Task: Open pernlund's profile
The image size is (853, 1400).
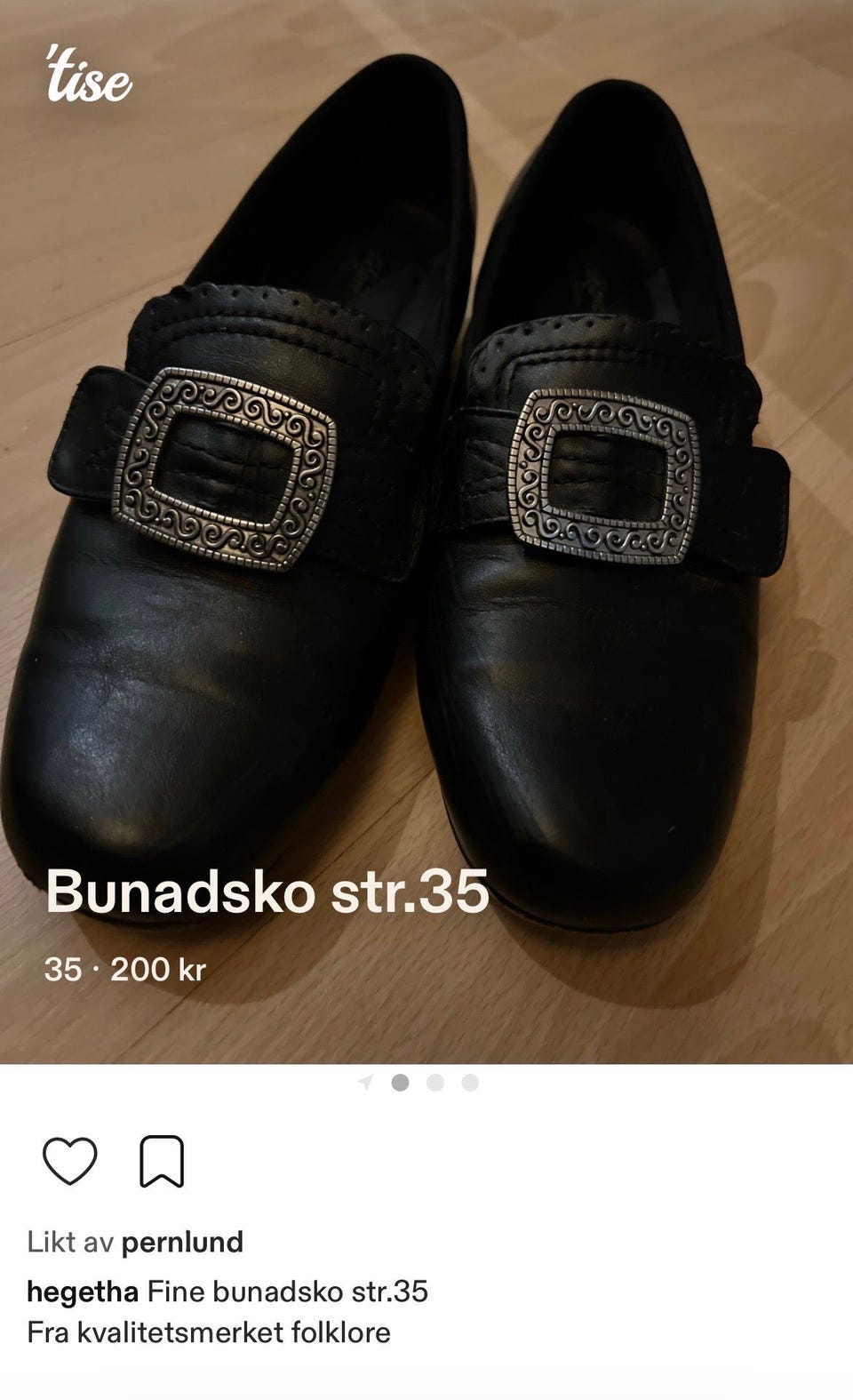Action: 182,1242
